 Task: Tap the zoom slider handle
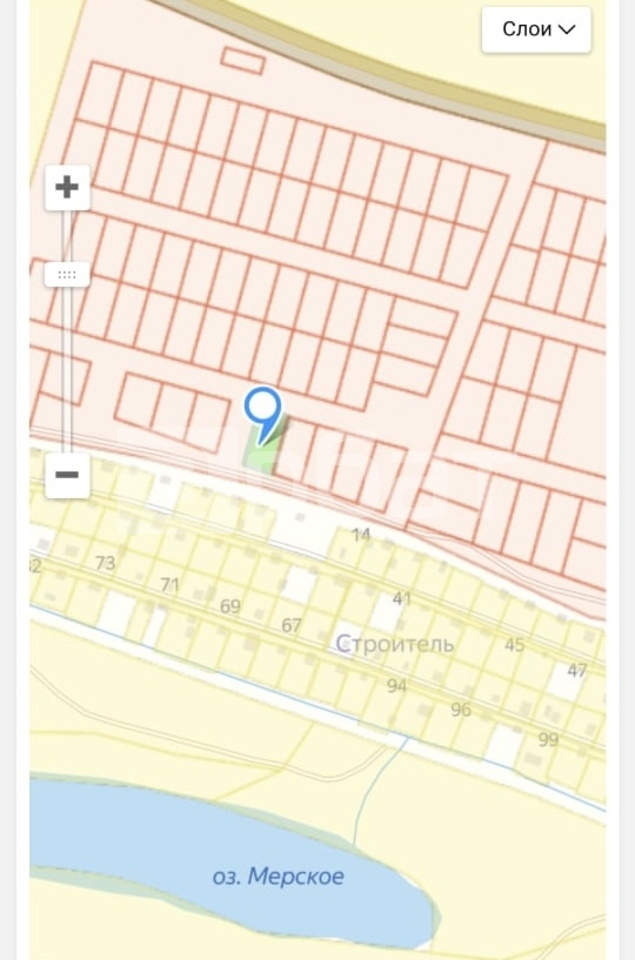pos(67,275)
